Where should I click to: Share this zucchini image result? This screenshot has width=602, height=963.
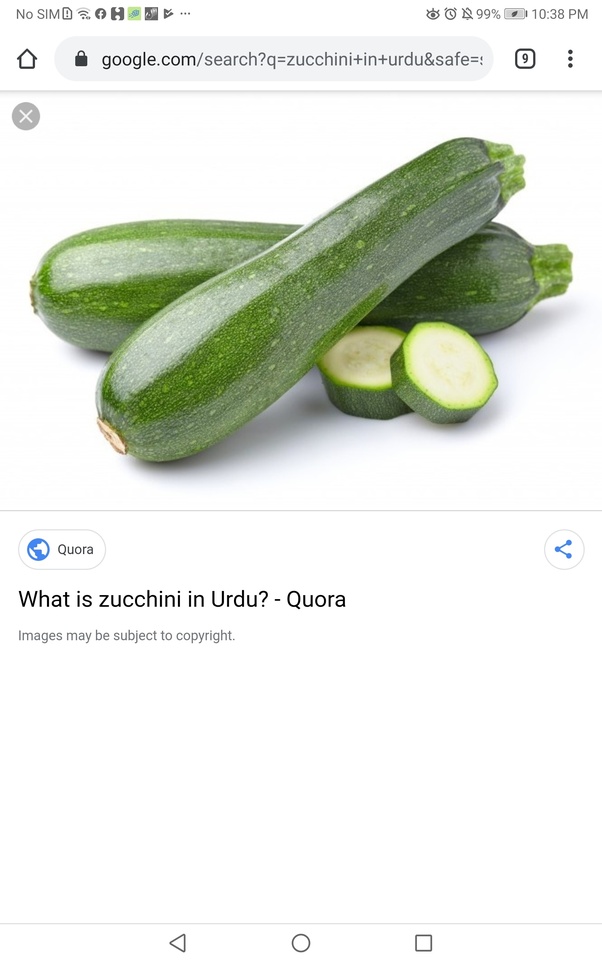coord(564,549)
